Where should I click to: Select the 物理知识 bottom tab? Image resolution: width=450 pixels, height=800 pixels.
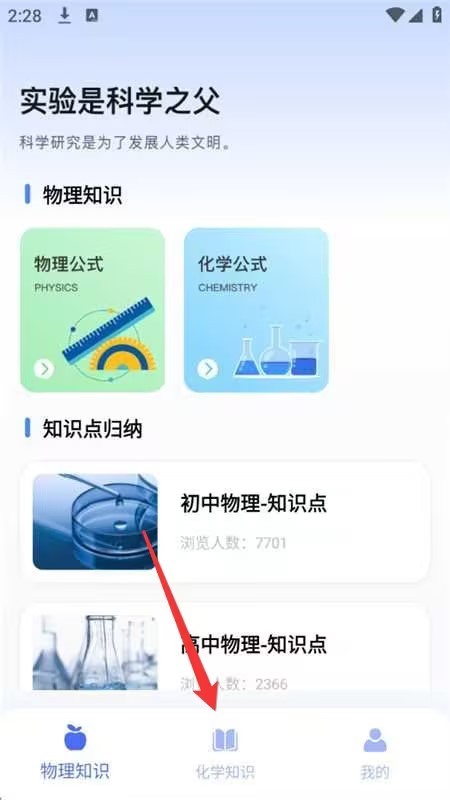pos(75,753)
